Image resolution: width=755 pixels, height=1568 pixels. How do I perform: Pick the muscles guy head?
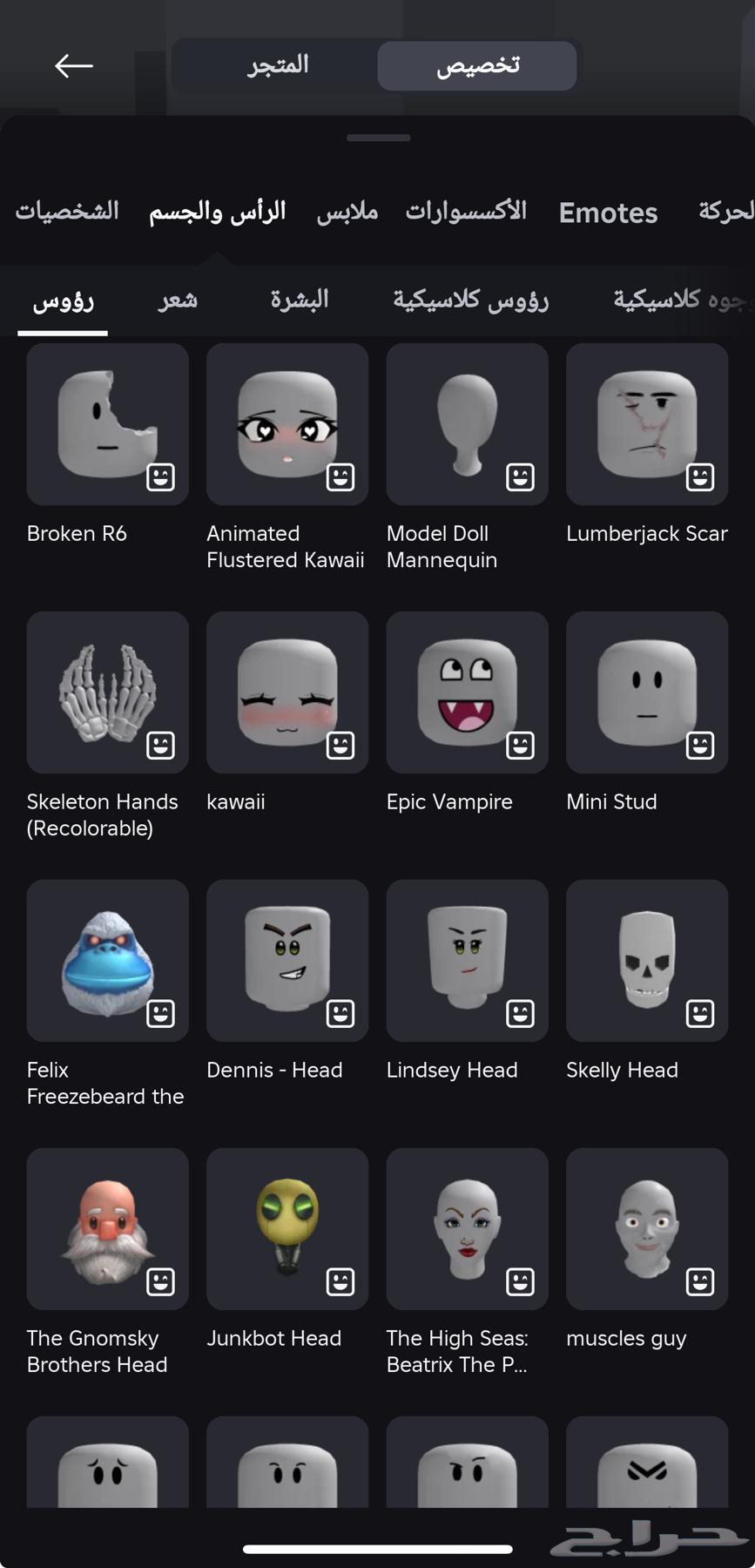coord(647,1229)
